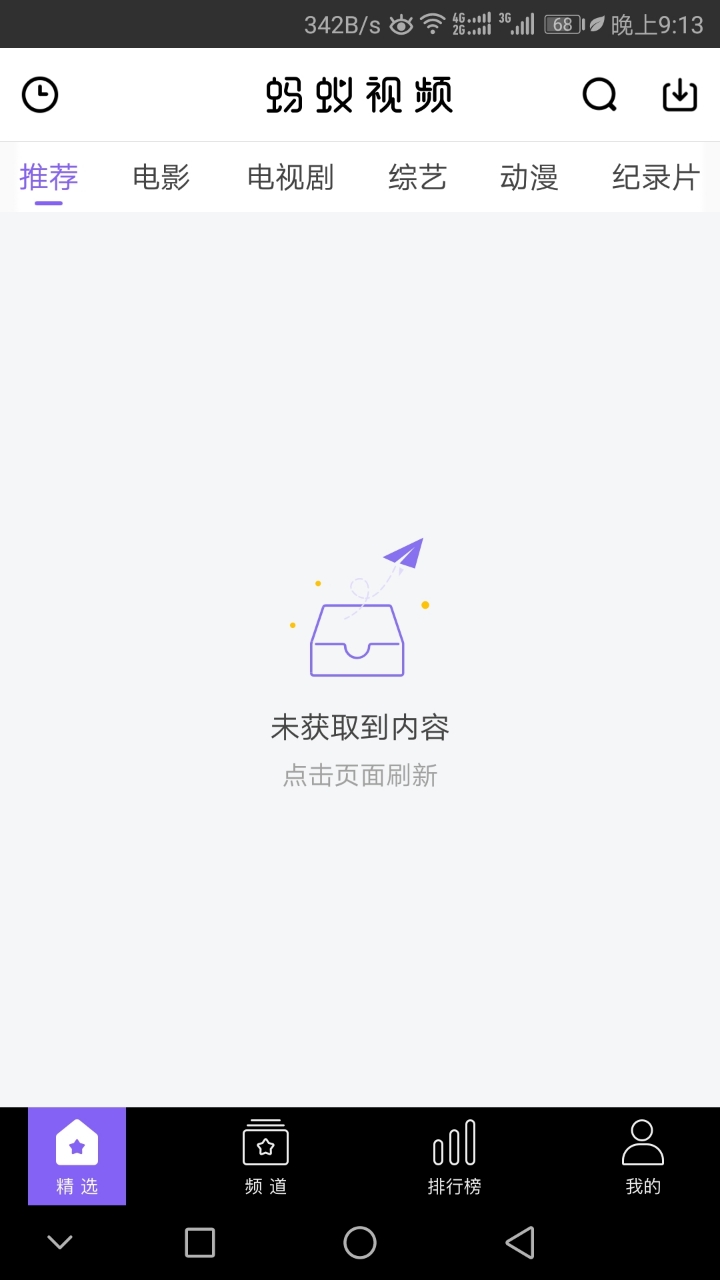Open the watch history clock icon
The image size is (720, 1280).
point(40,95)
